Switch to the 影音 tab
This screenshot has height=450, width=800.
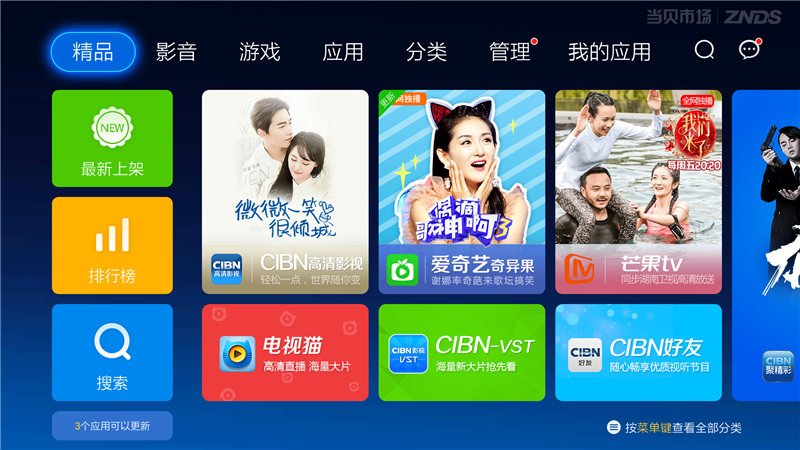[x=176, y=52]
